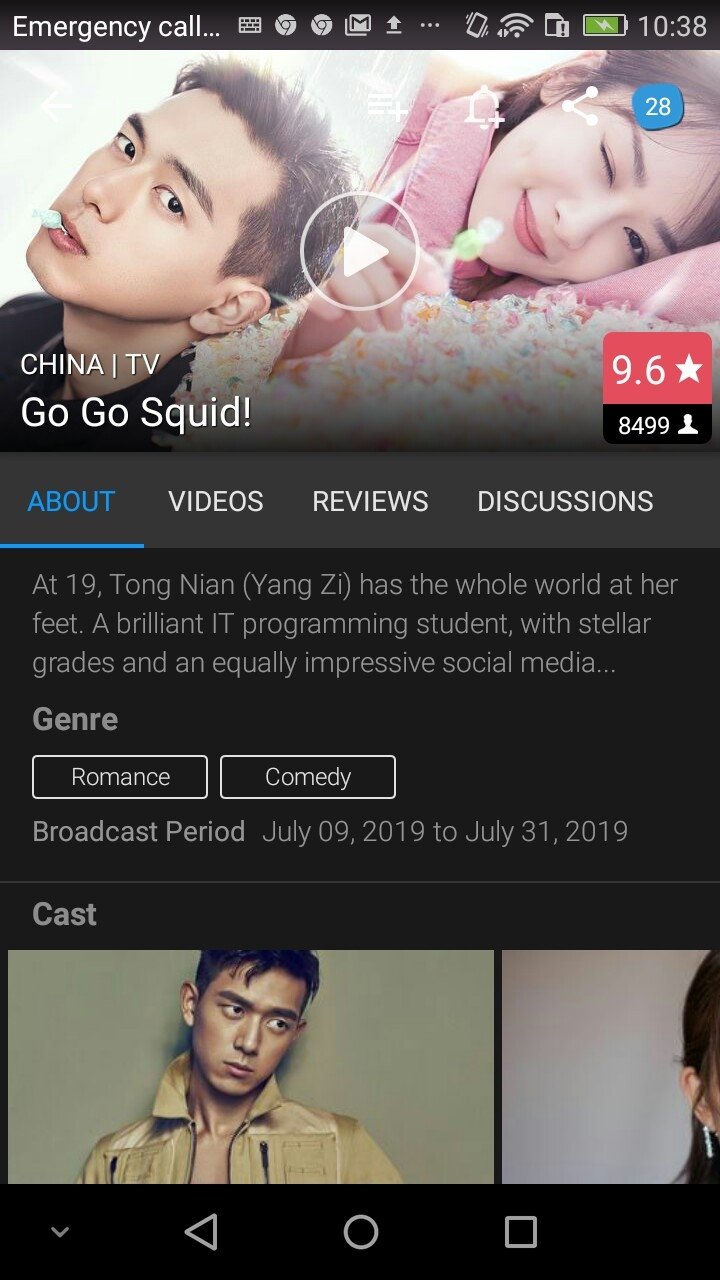Viewport: 720px width, 1280px height.
Task: Open the comments bubble showing 28
Action: (x=657, y=106)
